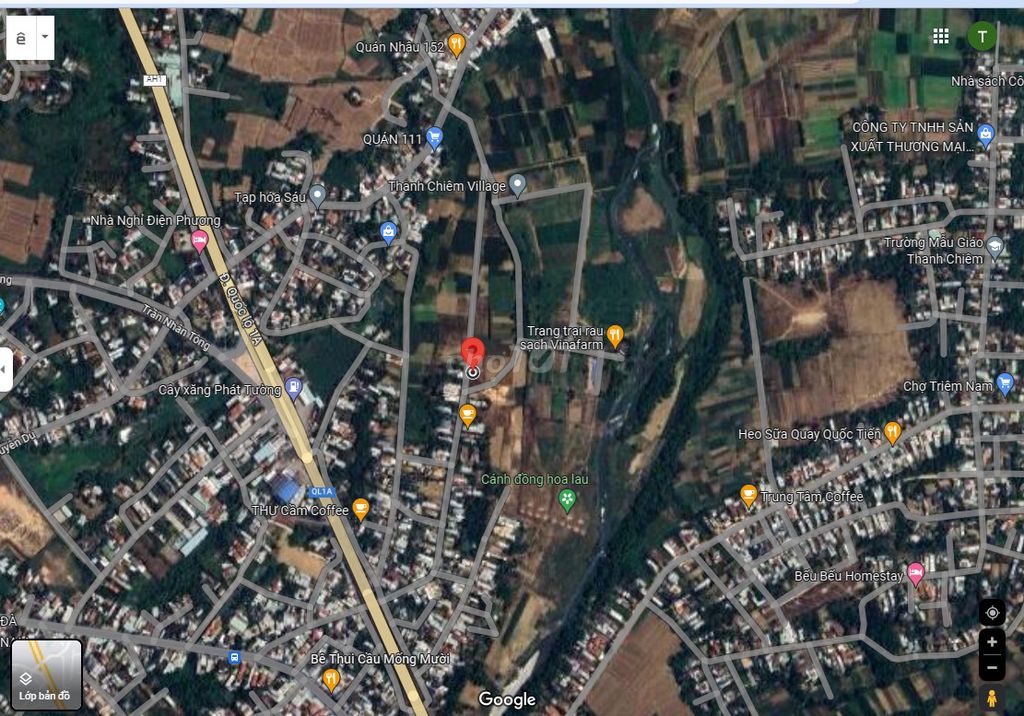Viewport: 1024px width, 716px height.
Task: Open Heo Sữa Quay Quốc Tiến marker
Action: click(x=893, y=432)
